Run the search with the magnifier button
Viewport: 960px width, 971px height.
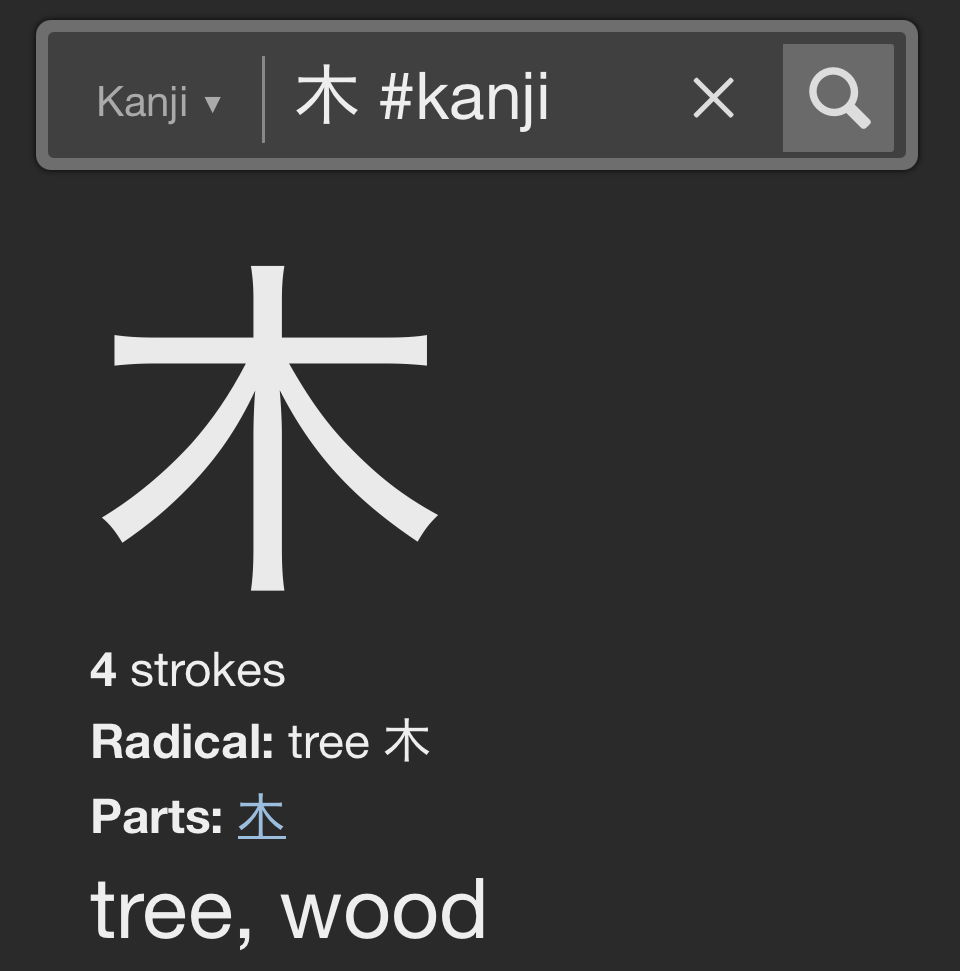(x=838, y=98)
